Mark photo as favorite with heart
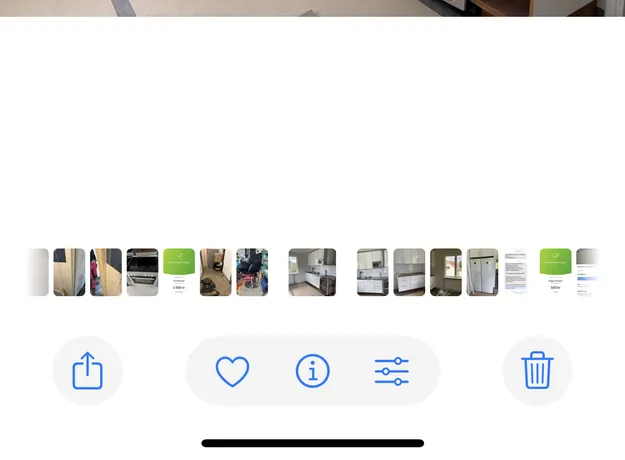The image size is (625, 460). 232,371
